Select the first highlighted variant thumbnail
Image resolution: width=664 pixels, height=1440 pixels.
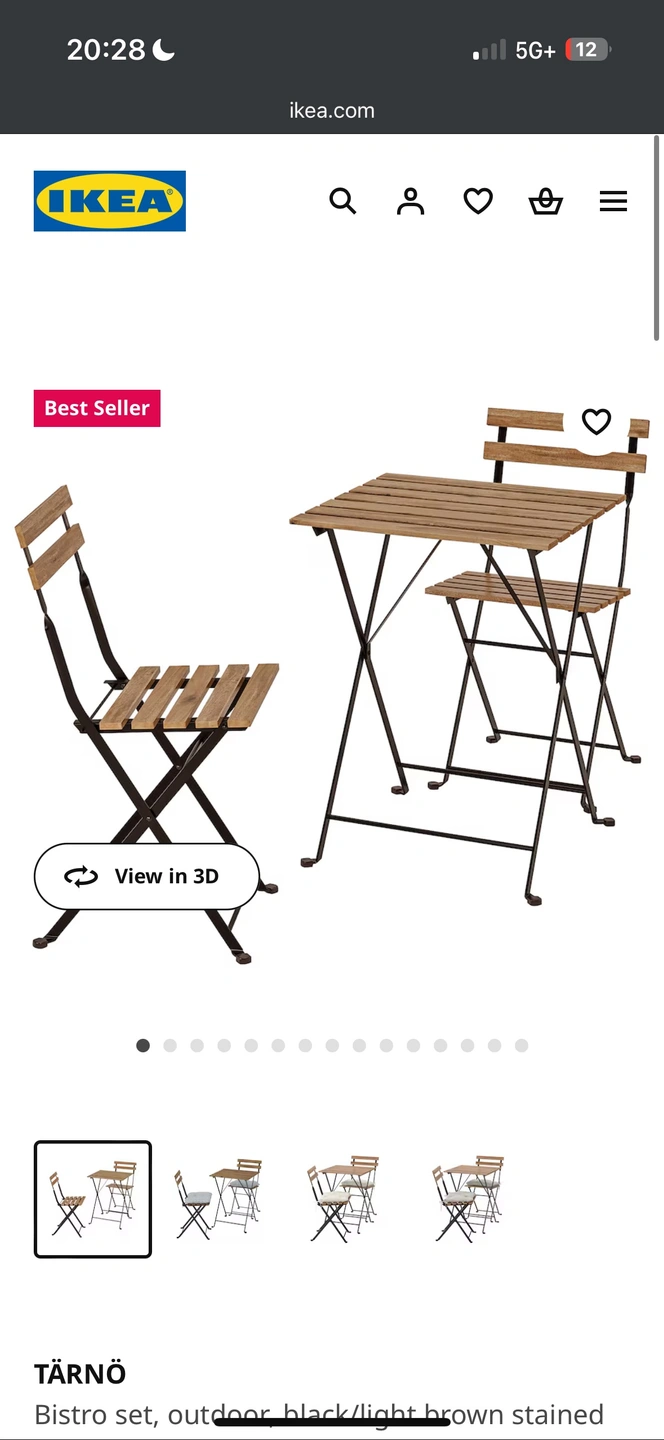tap(93, 1199)
